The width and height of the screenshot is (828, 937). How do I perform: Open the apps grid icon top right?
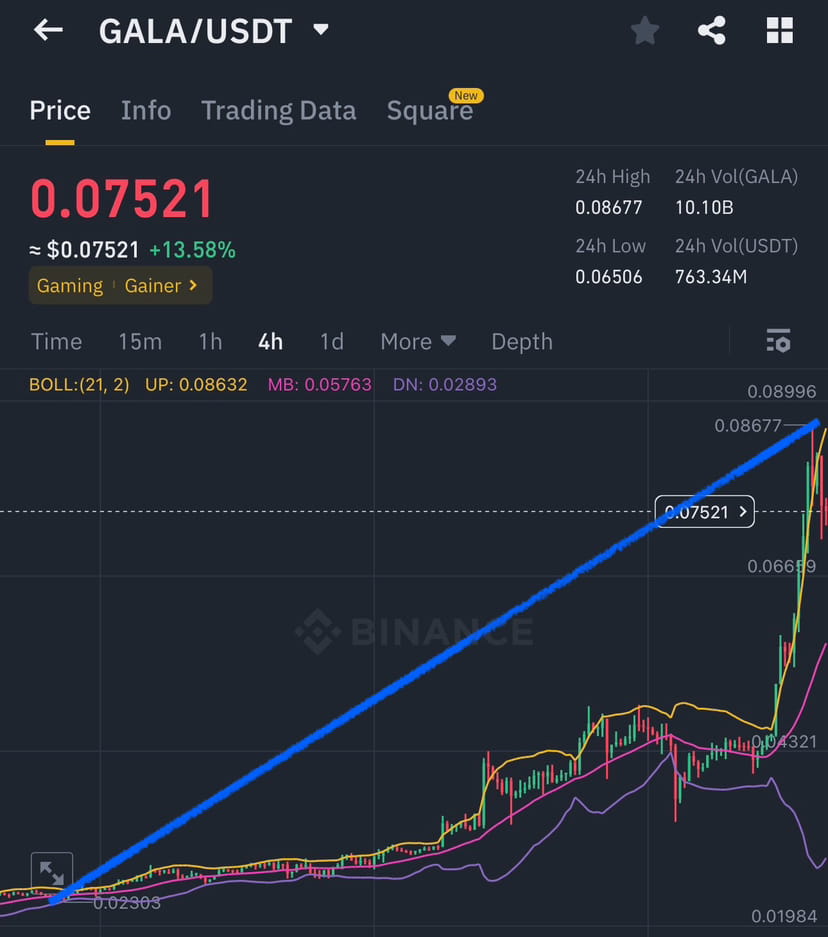779,30
